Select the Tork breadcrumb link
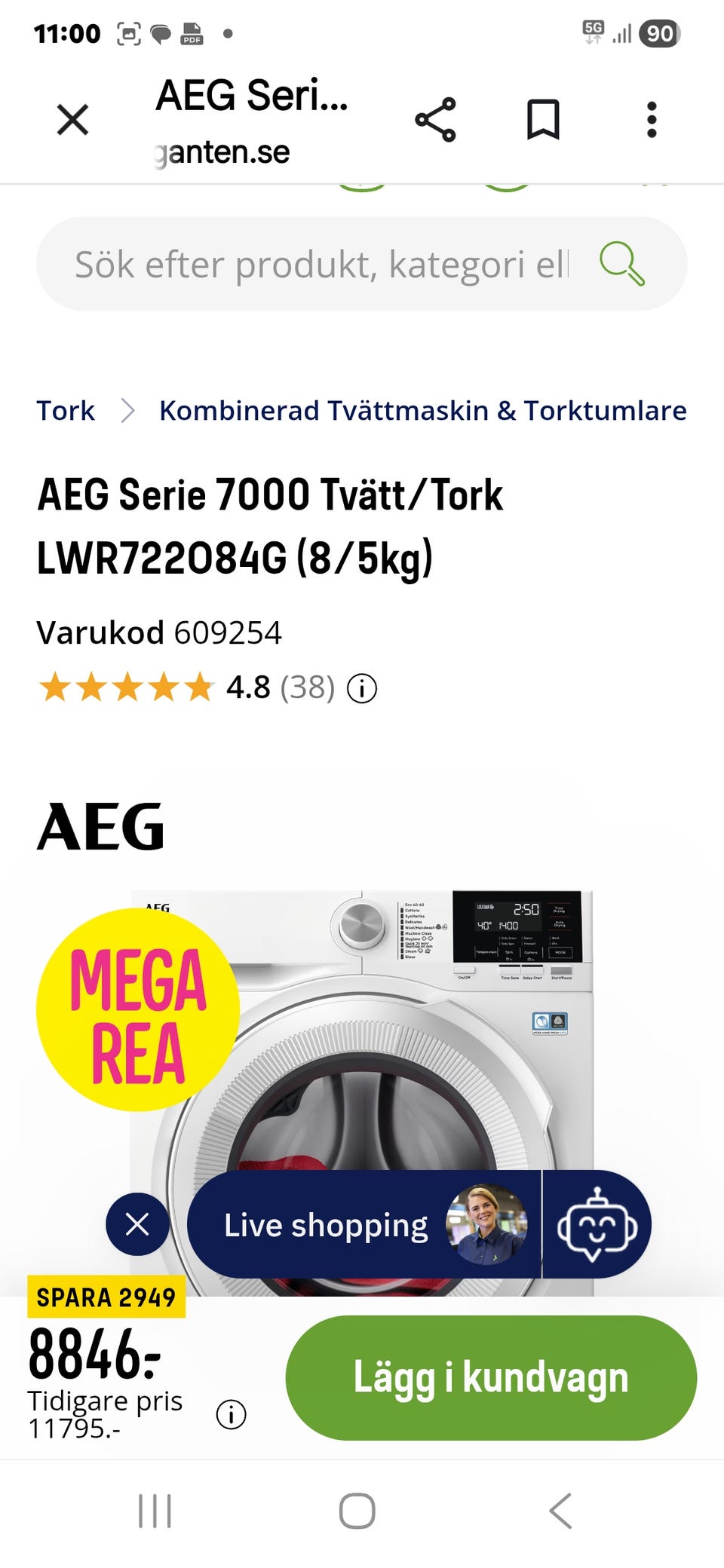The width and height of the screenshot is (724, 1568). coord(66,409)
